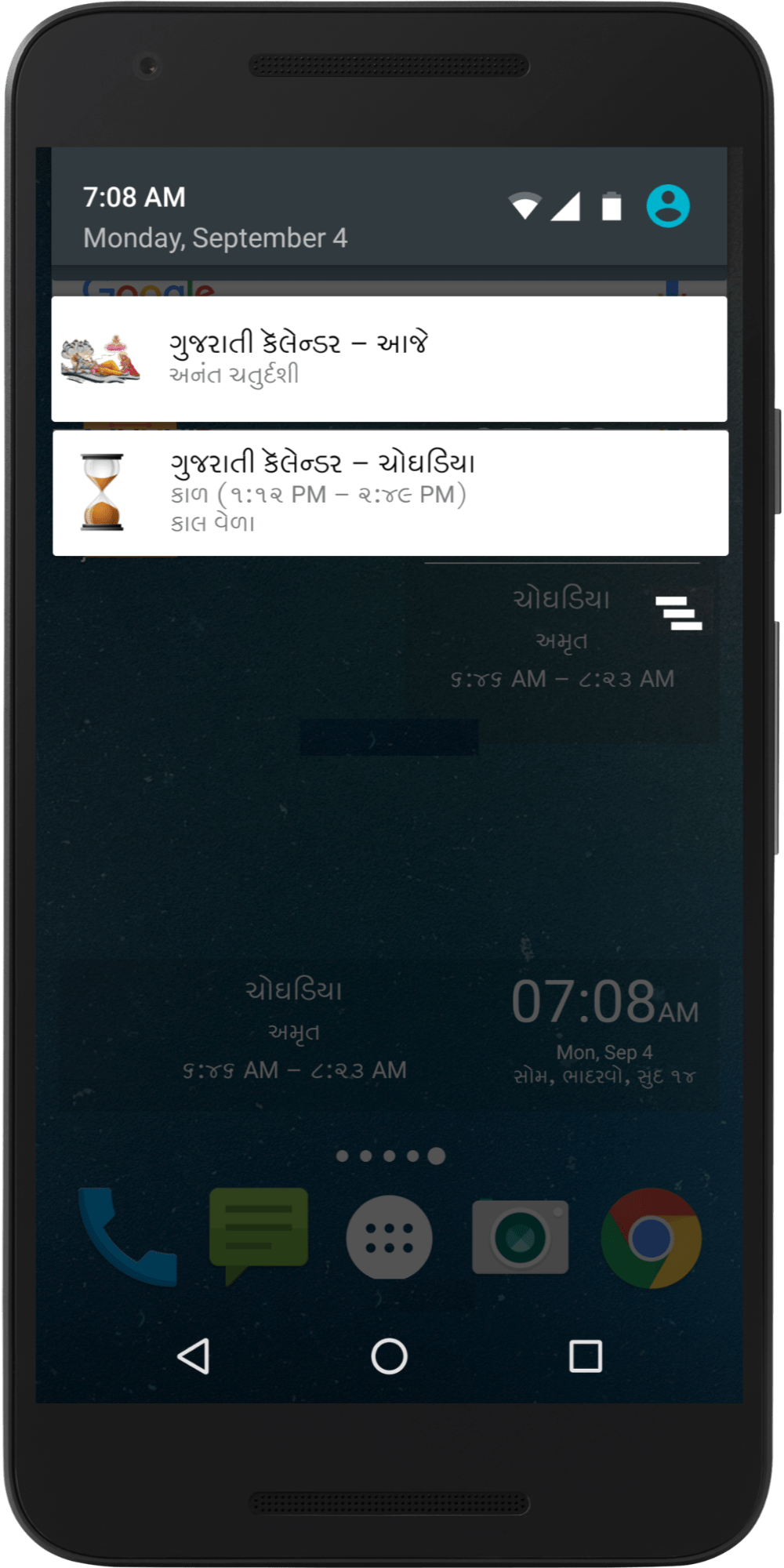Go back with the navigation bar

click(194, 1356)
